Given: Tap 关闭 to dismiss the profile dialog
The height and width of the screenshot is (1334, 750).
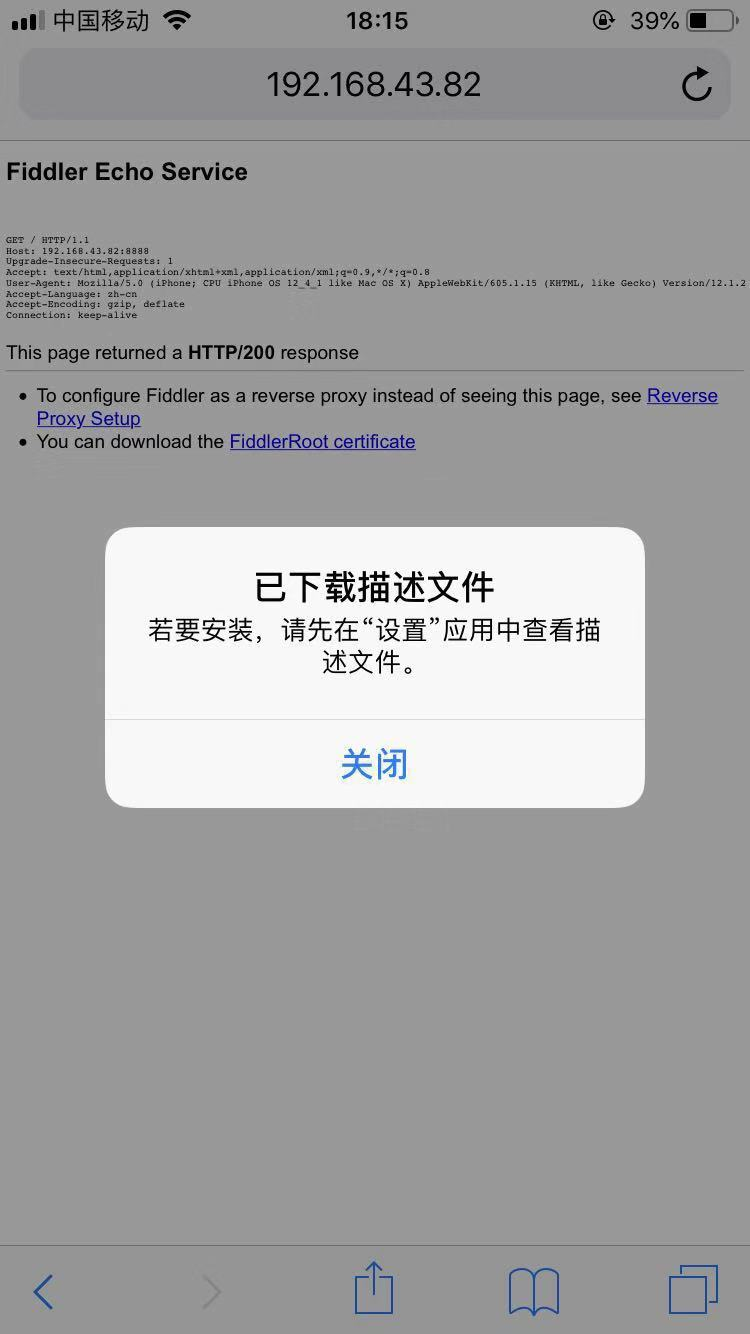Looking at the screenshot, I should coord(374,764).
